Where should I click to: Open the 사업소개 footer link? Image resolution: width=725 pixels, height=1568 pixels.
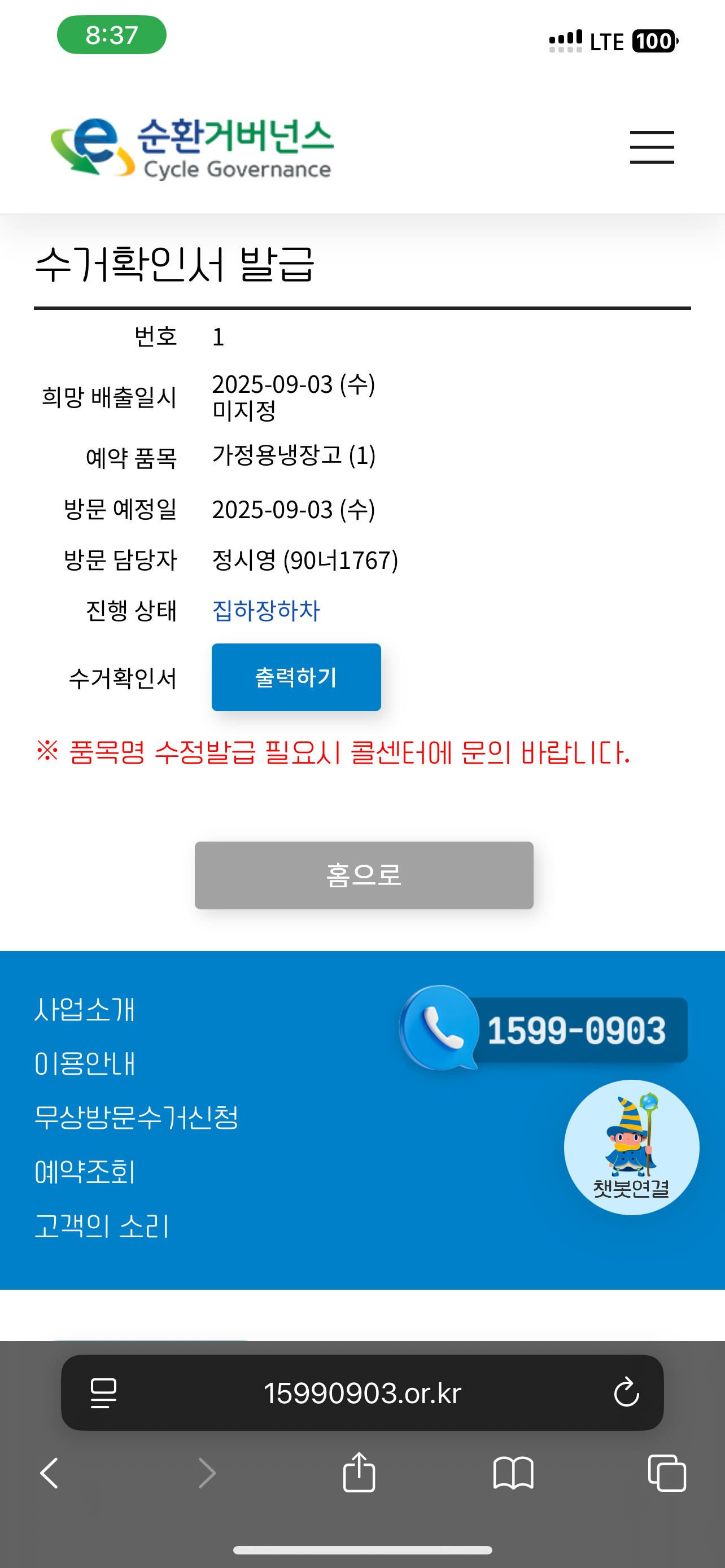pyautogui.click(x=85, y=1009)
